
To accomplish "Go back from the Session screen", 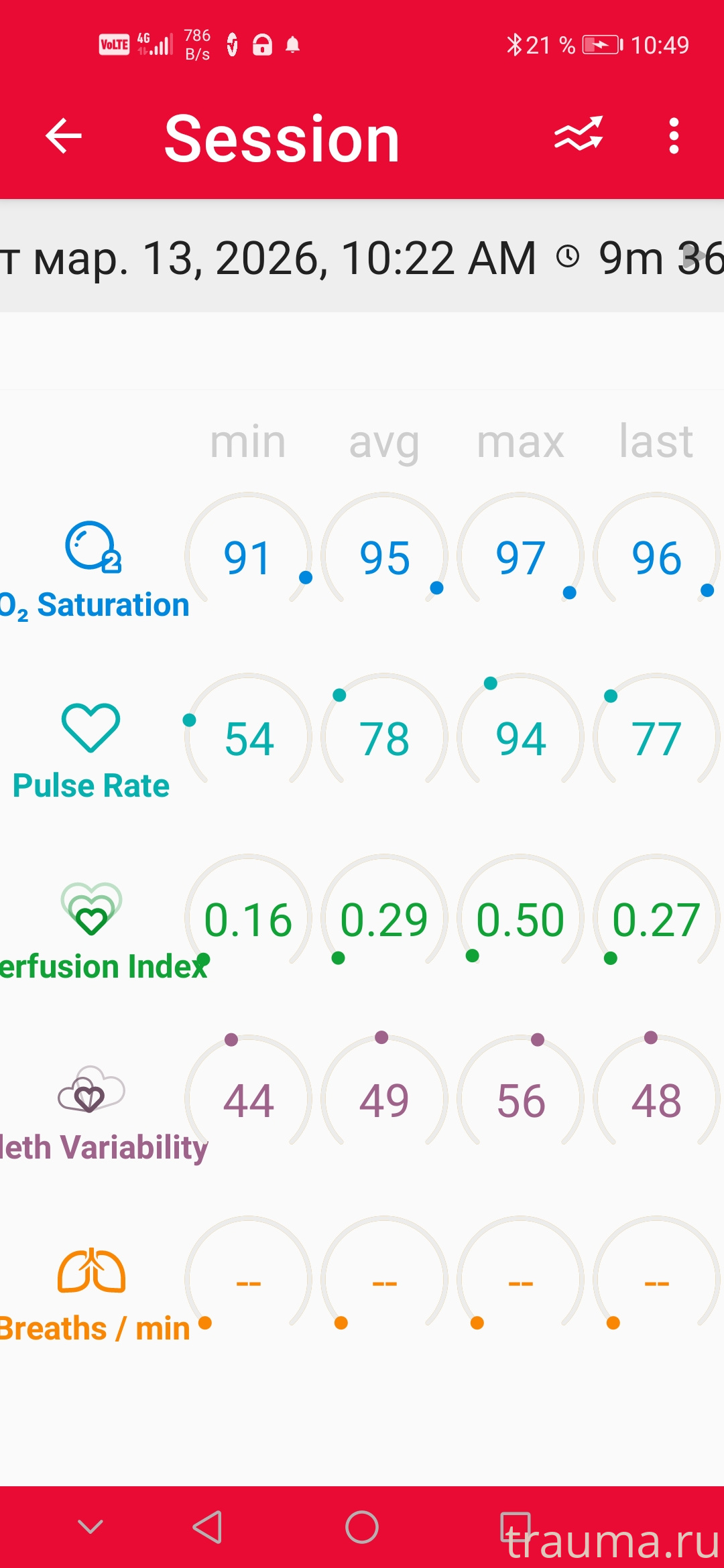I will (64, 136).
